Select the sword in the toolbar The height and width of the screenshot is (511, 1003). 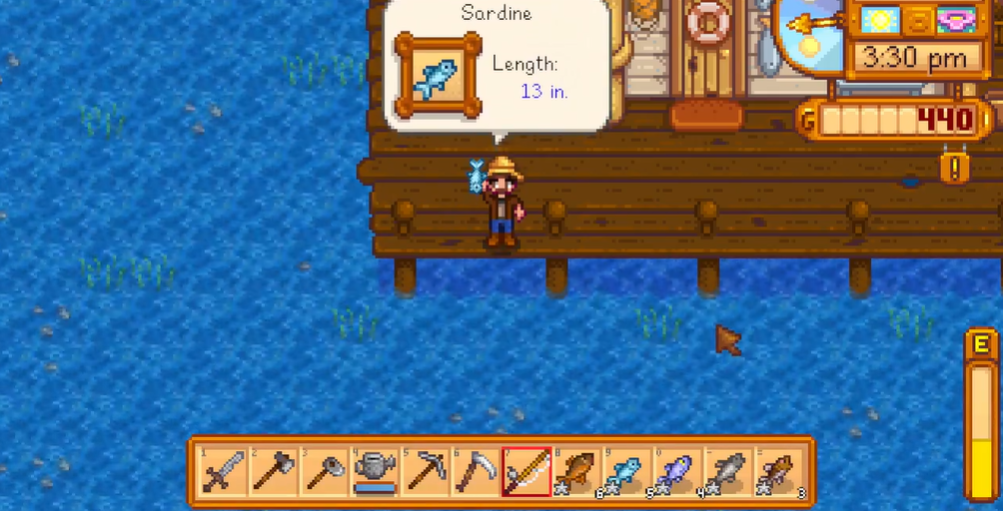(x=223, y=471)
